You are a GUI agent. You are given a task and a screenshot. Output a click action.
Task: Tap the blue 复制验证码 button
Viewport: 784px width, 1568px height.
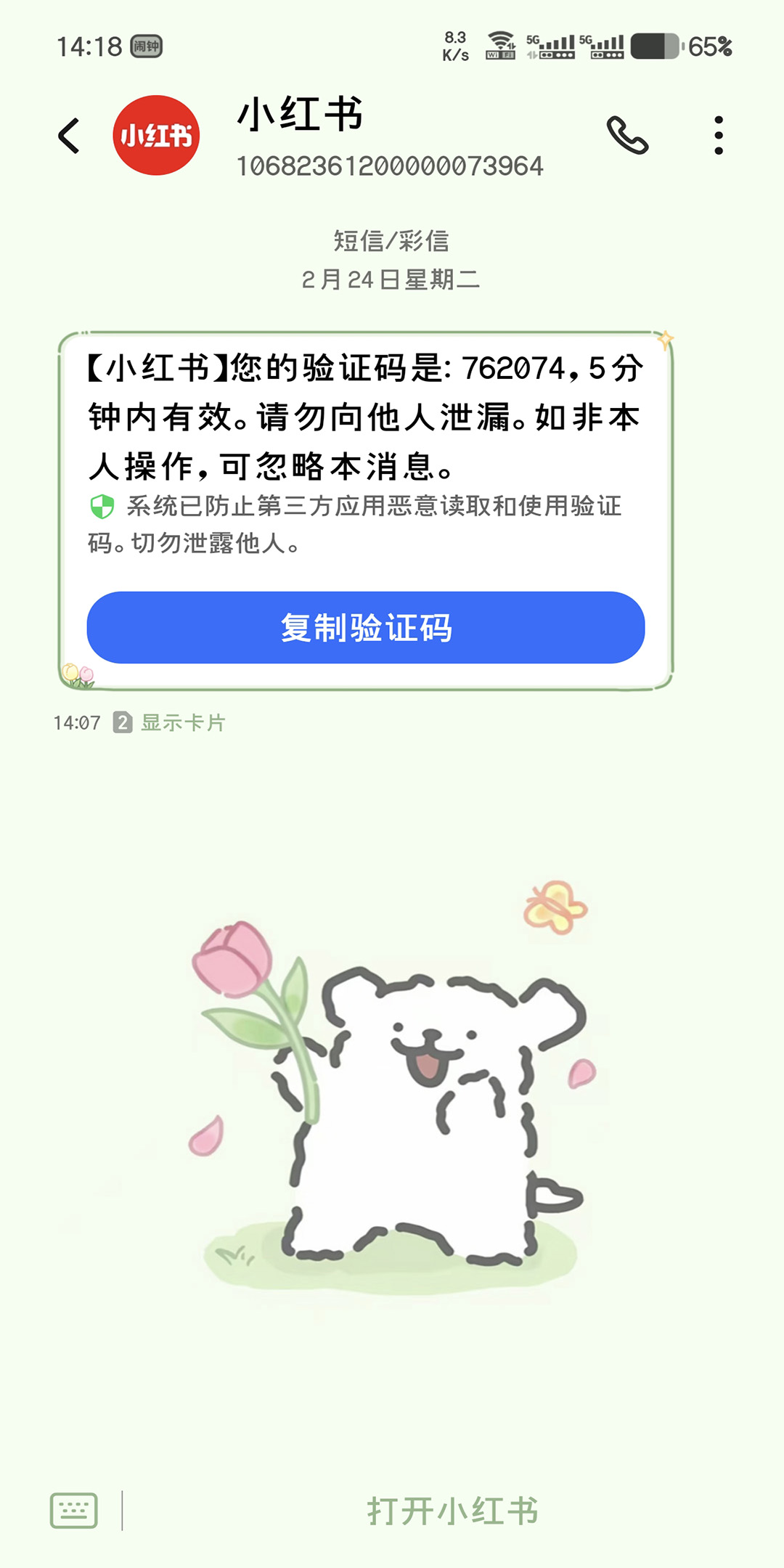click(x=366, y=627)
